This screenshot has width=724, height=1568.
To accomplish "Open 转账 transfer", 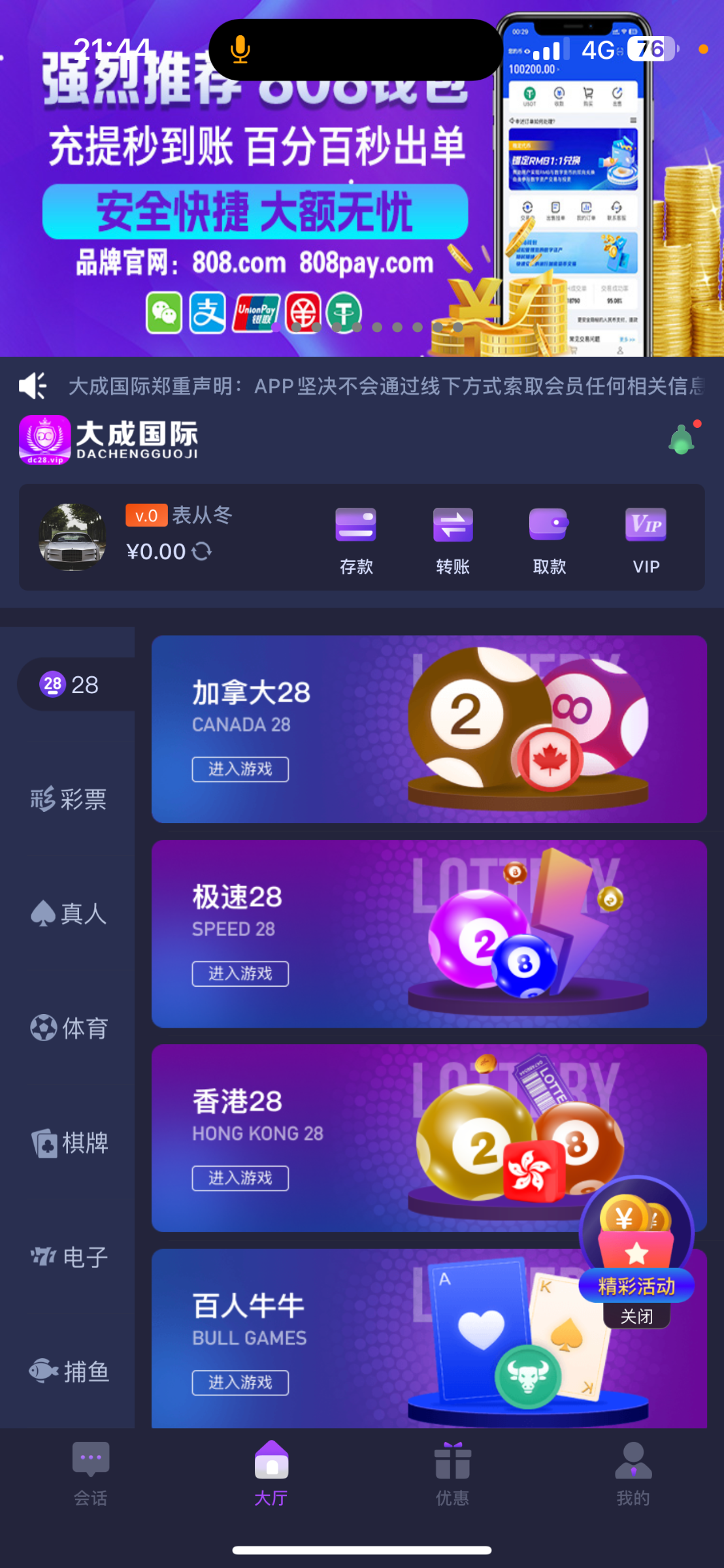I will point(452,540).
